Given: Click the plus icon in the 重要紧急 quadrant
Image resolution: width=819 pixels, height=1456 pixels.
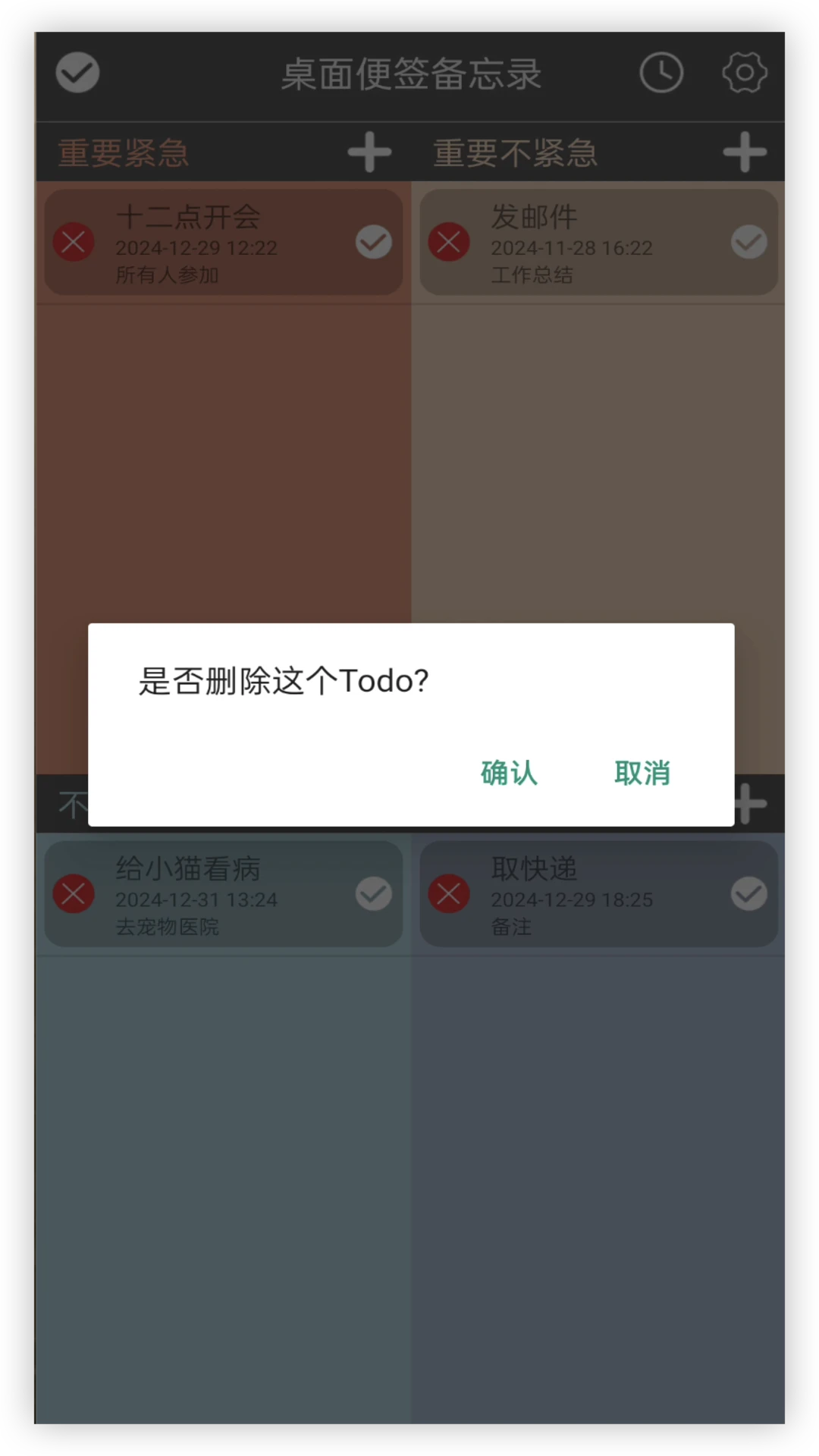Looking at the screenshot, I should tap(369, 152).
